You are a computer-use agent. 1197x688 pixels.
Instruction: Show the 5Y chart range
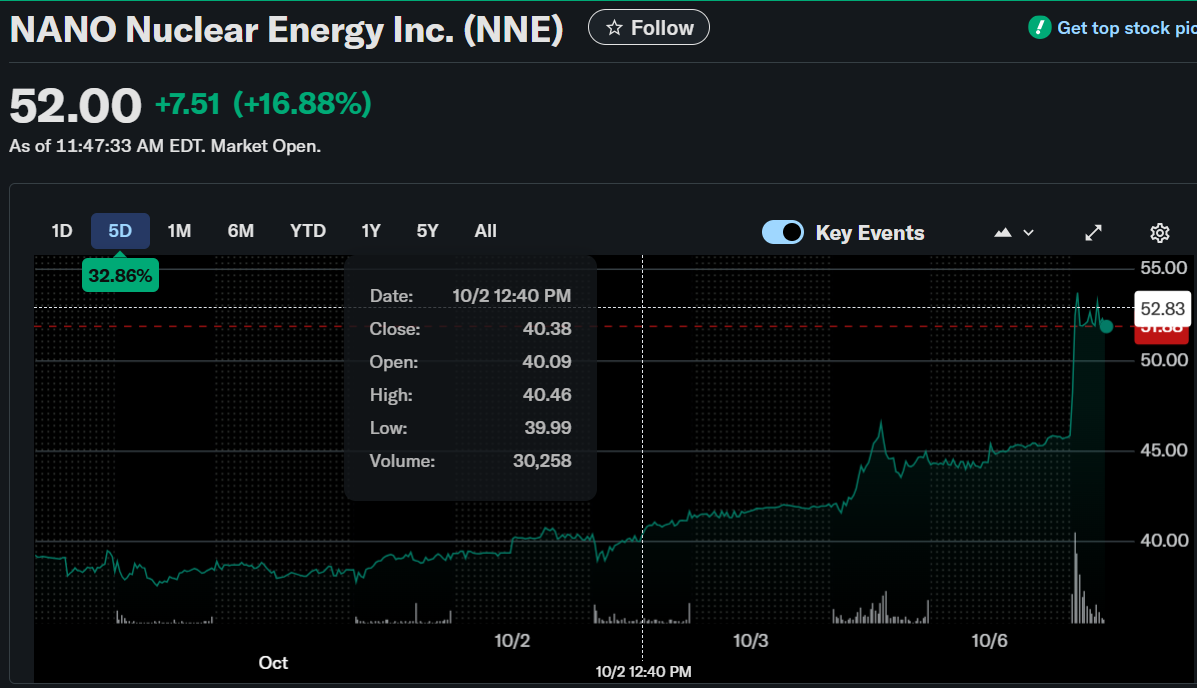point(428,231)
